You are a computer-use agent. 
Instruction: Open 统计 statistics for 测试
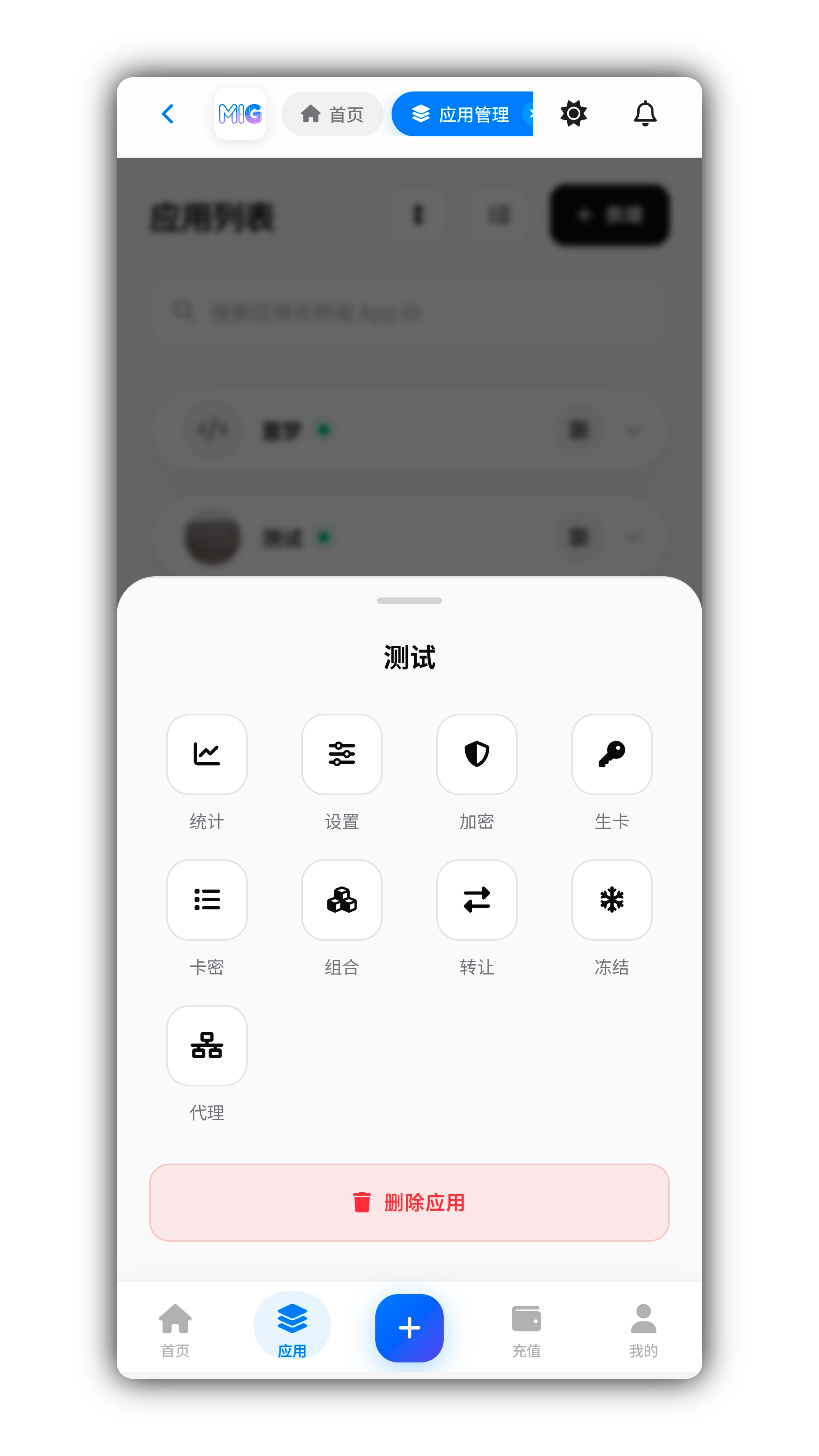tap(207, 754)
